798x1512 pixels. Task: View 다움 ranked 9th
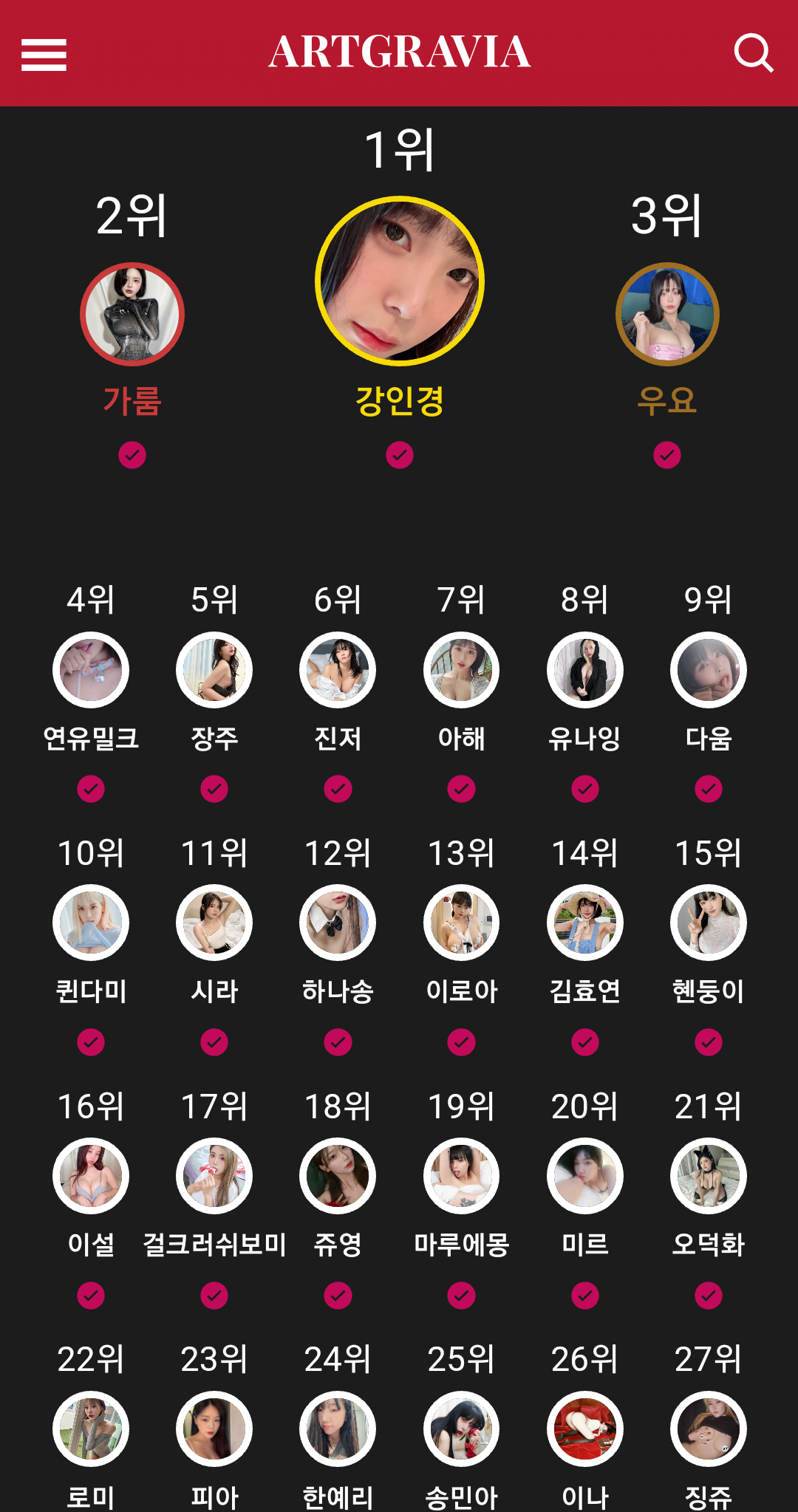click(708, 670)
